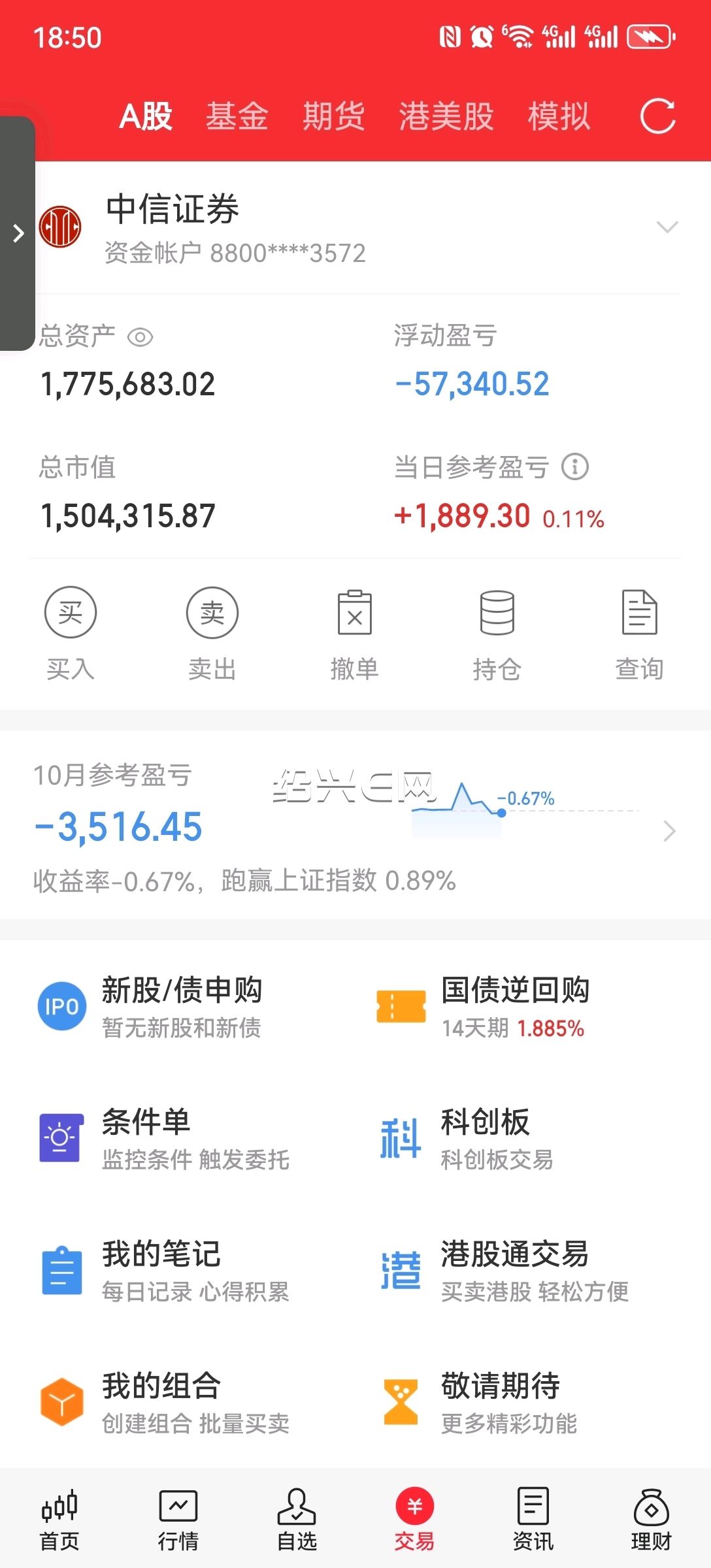Expand the side panel arrow handle
Image resolution: width=711 pixels, height=1568 pixels.
18,233
